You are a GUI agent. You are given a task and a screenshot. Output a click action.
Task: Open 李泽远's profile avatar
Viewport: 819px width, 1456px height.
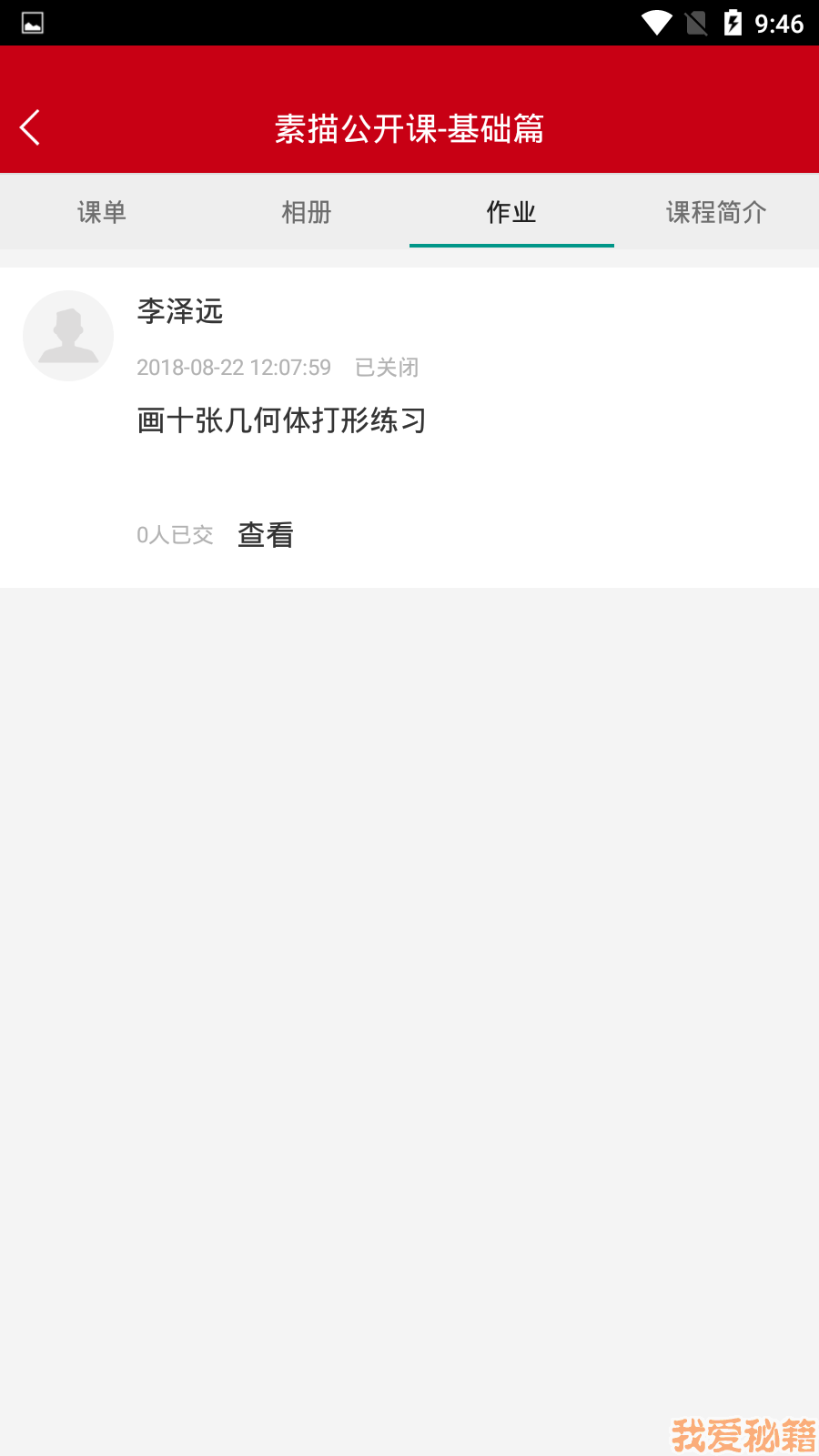click(x=68, y=336)
